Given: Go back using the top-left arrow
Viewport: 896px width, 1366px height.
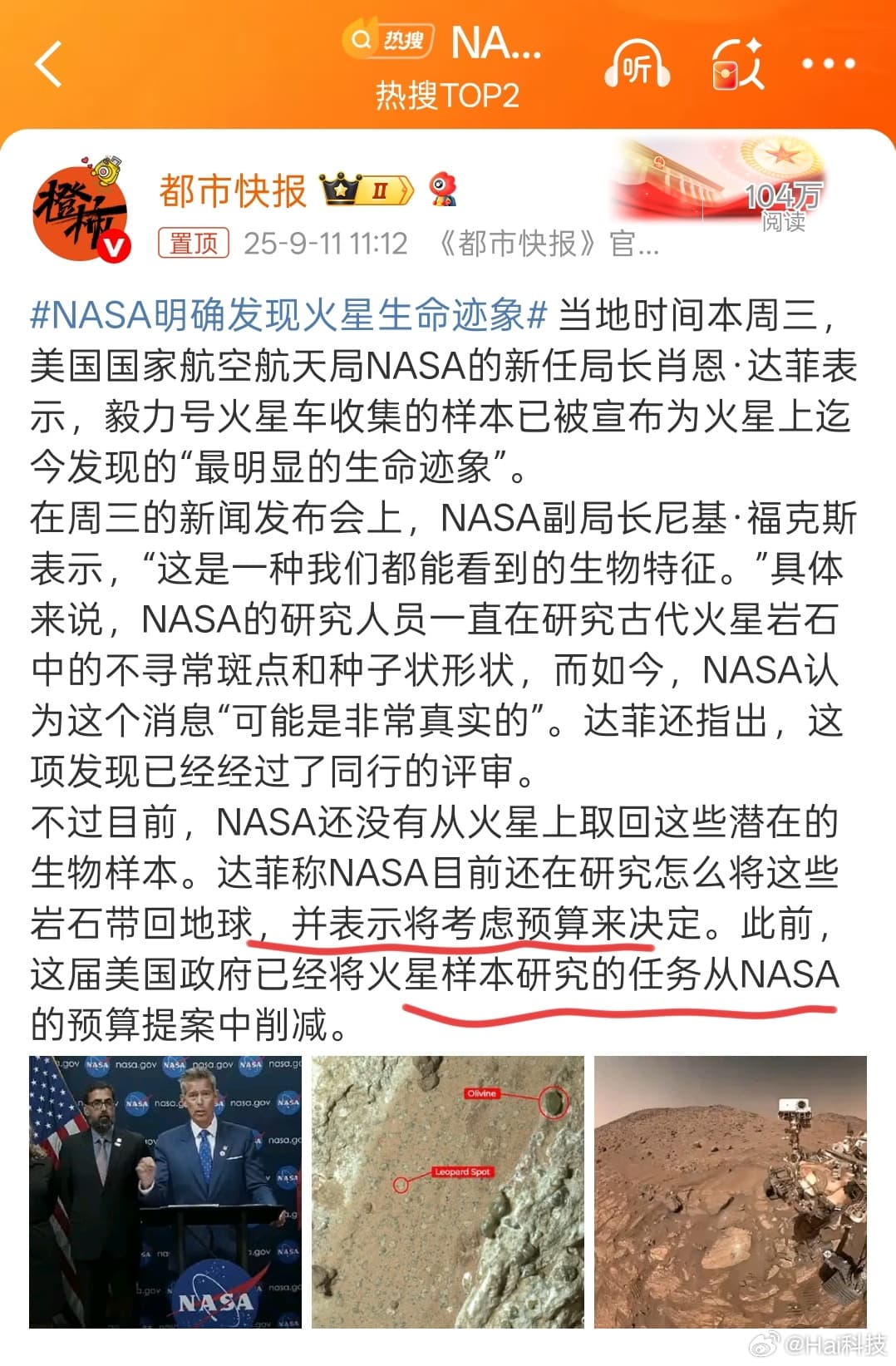Looking at the screenshot, I should 48,64.
